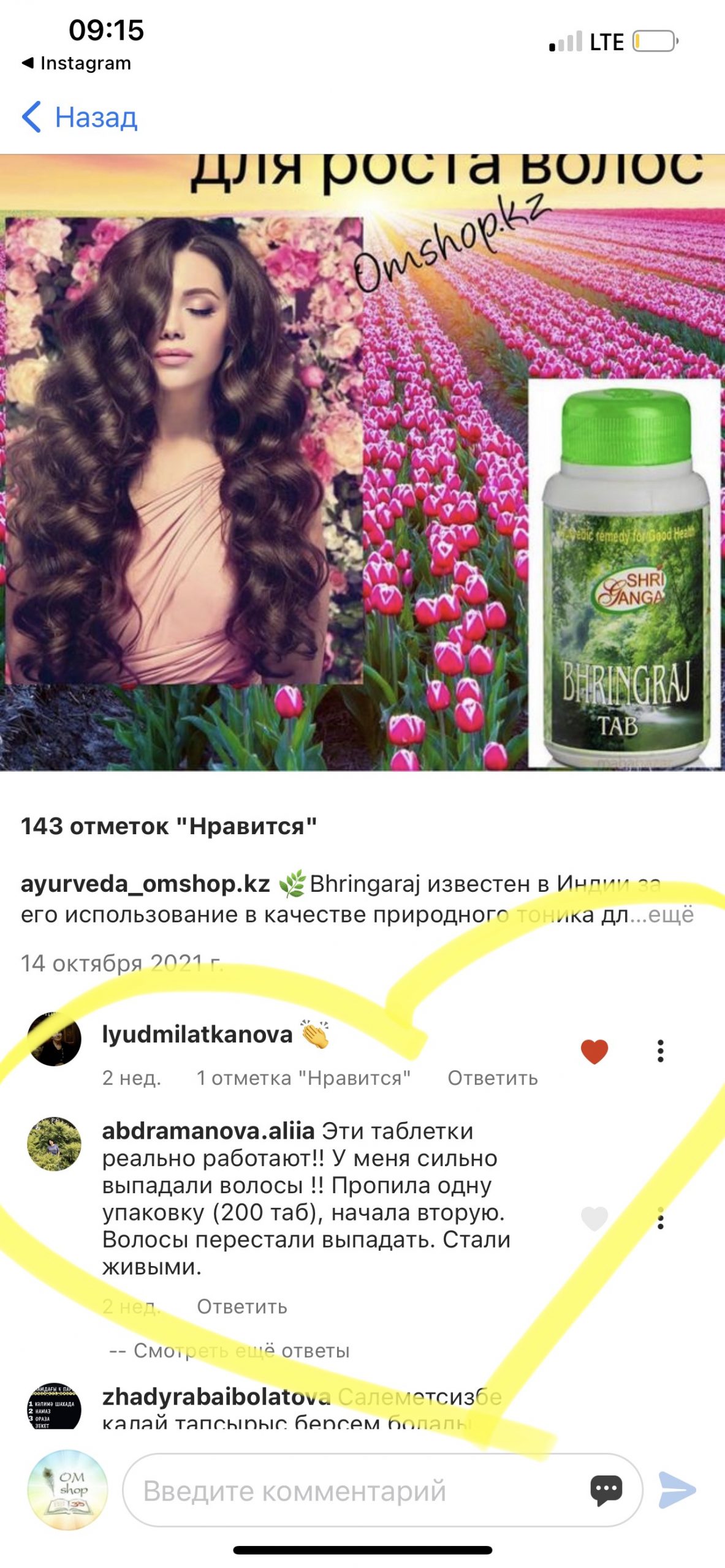Expand Смотреть ещё ответы replies
Viewport: 725px width, 1568px height.
(x=229, y=1350)
